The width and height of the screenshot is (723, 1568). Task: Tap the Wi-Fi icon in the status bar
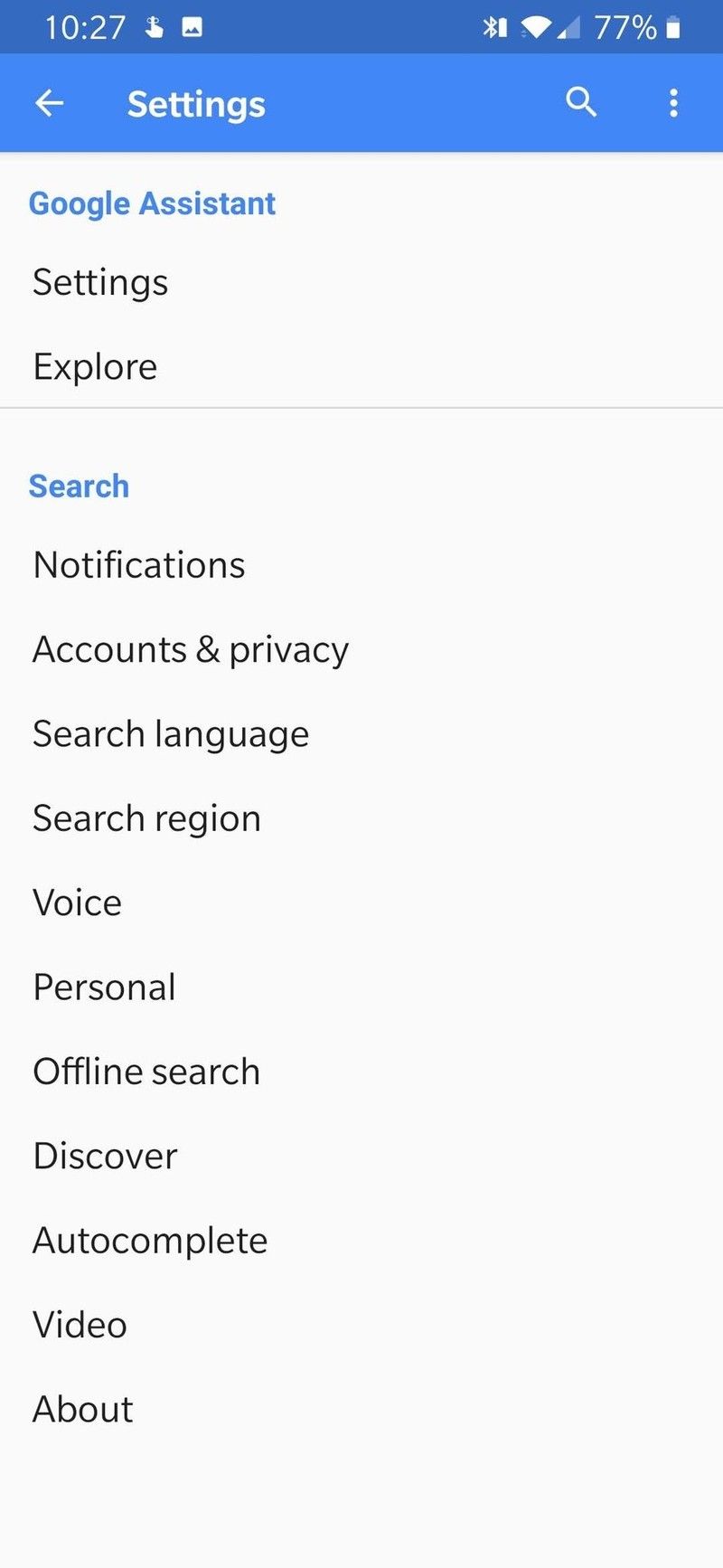pyautogui.click(x=535, y=27)
